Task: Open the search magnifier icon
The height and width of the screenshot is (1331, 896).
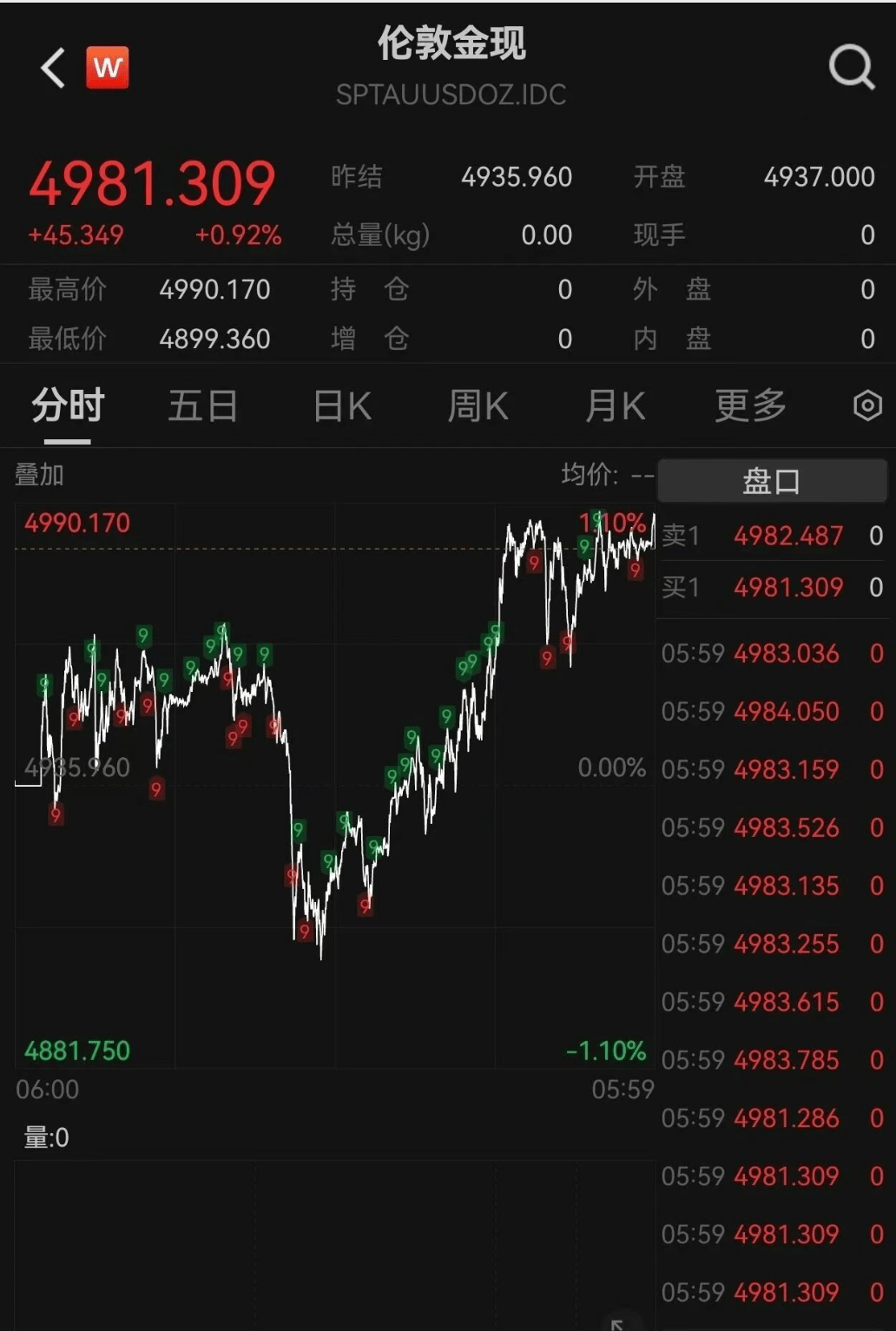Action: coord(851,67)
